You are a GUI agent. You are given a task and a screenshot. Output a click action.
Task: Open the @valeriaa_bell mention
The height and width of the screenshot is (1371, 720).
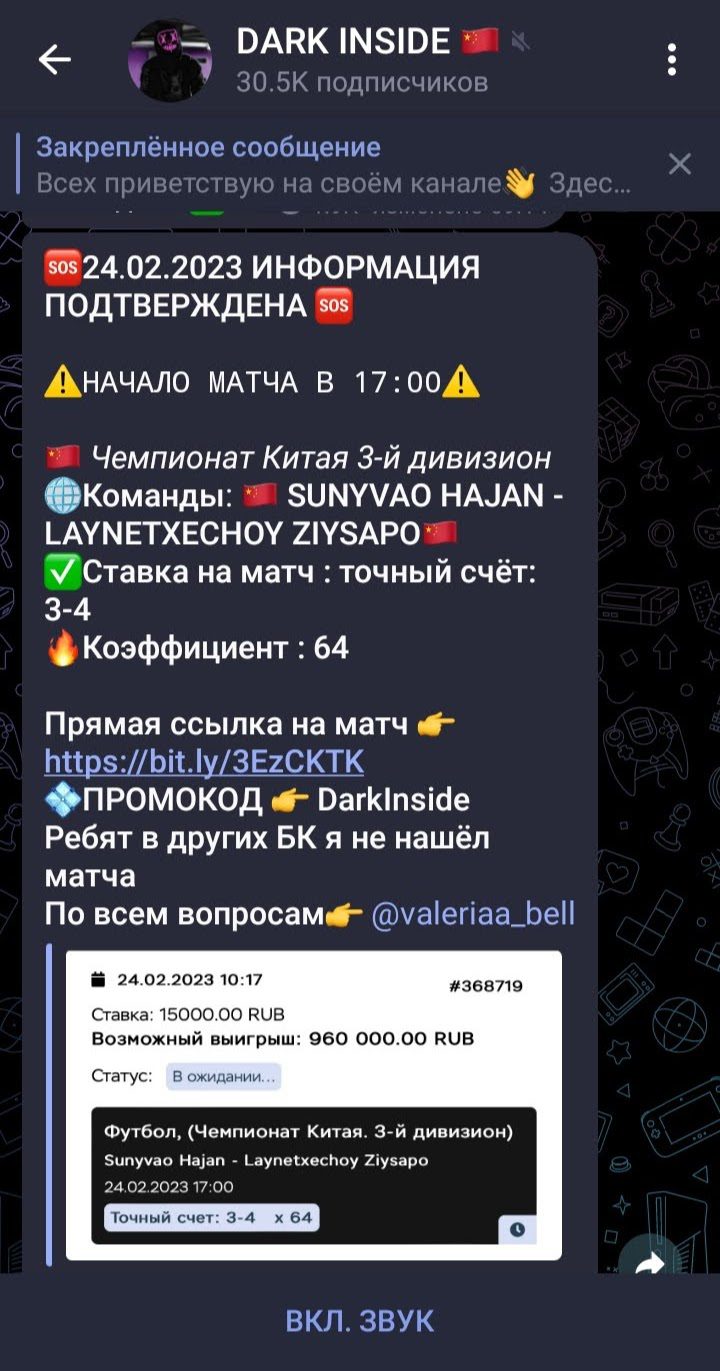[473, 914]
